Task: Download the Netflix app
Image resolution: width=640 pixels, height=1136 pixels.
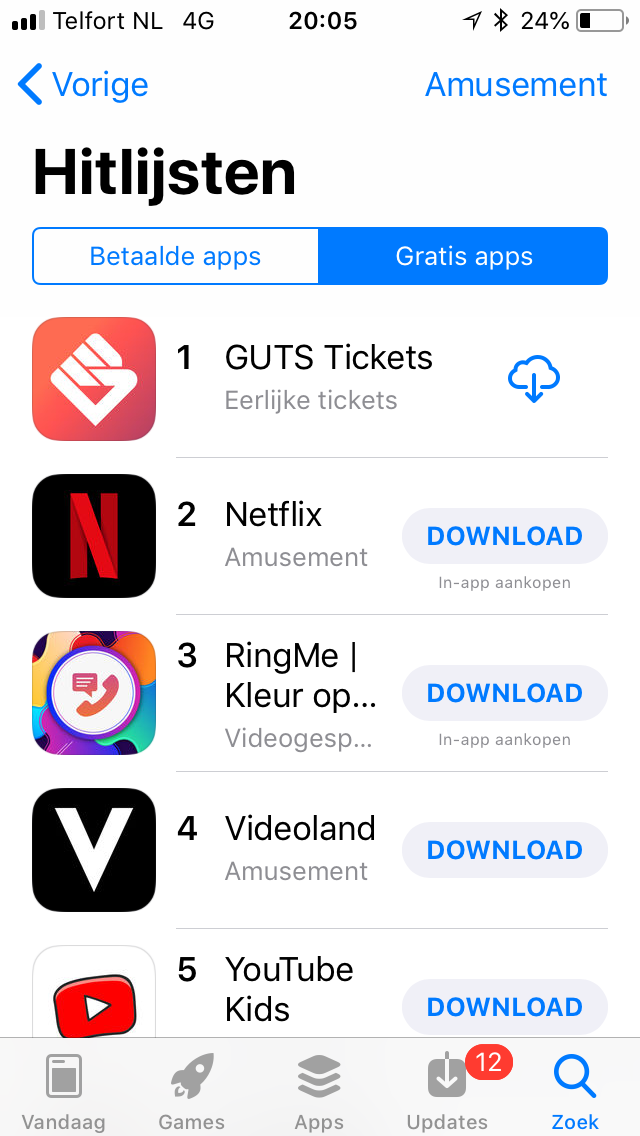Action: tap(504, 536)
